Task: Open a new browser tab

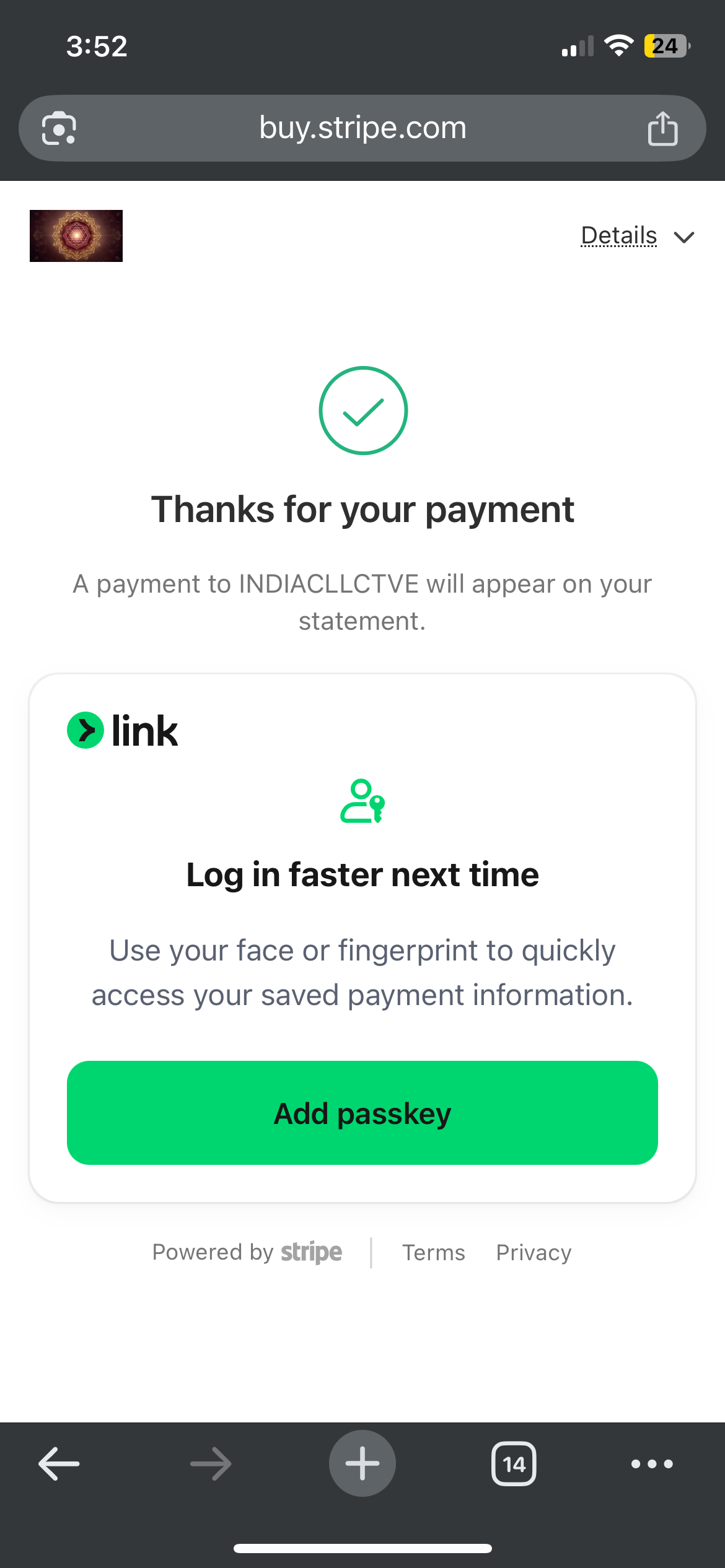Action: [362, 1464]
